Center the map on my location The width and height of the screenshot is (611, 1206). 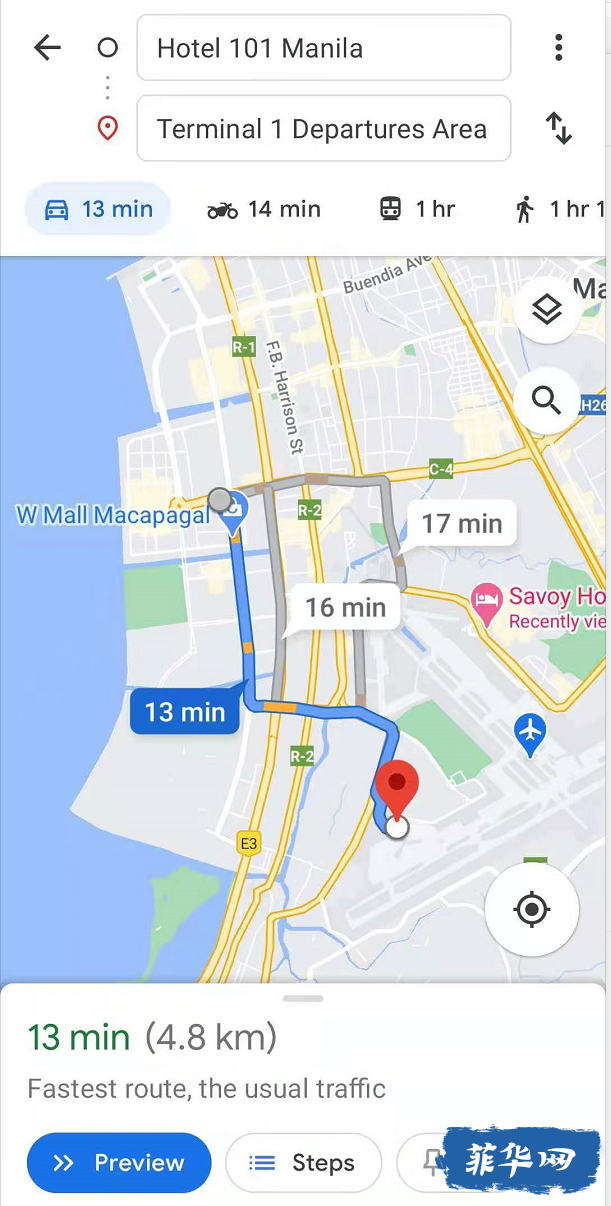point(531,910)
